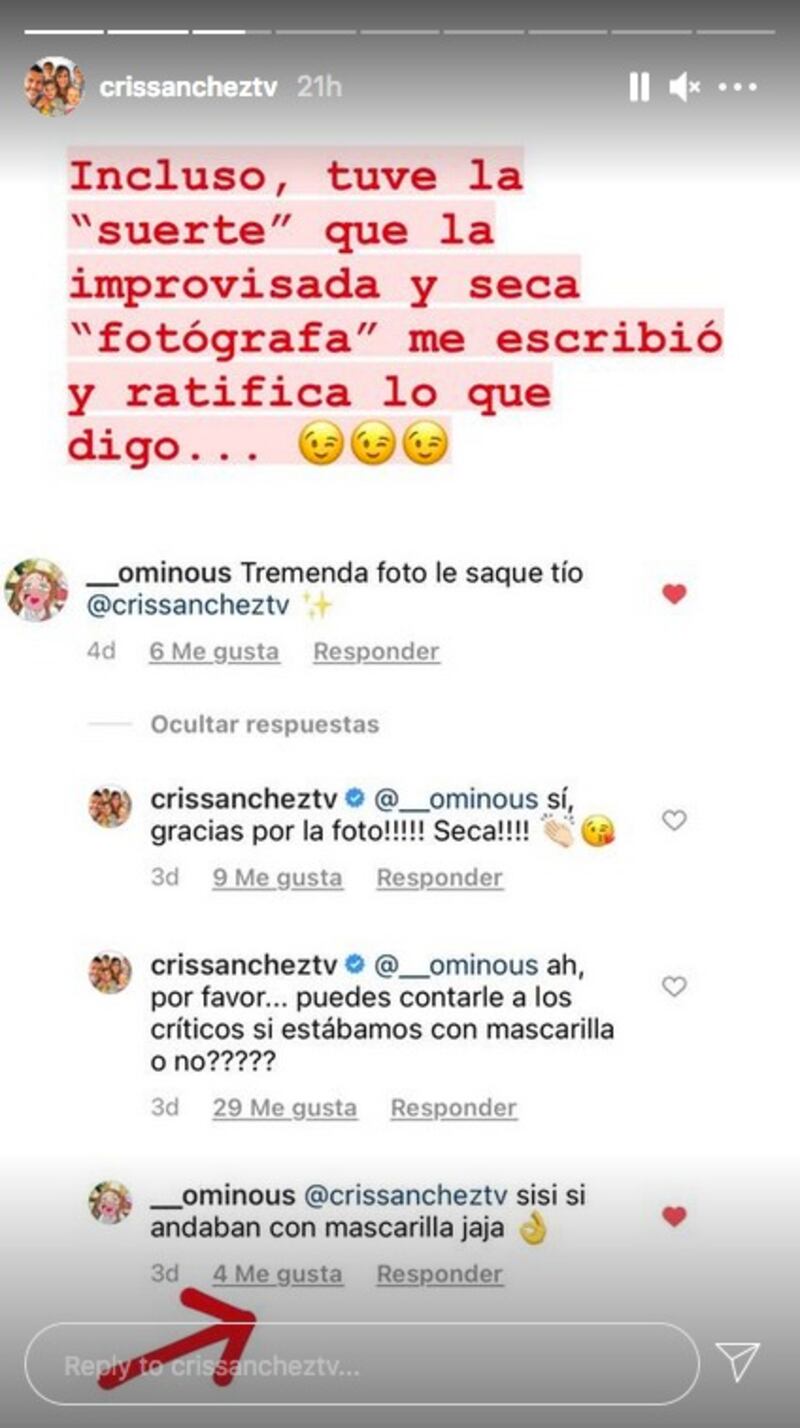The height and width of the screenshot is (1428, 800).
Task: Pause the story playback
Action: point(639,88)
